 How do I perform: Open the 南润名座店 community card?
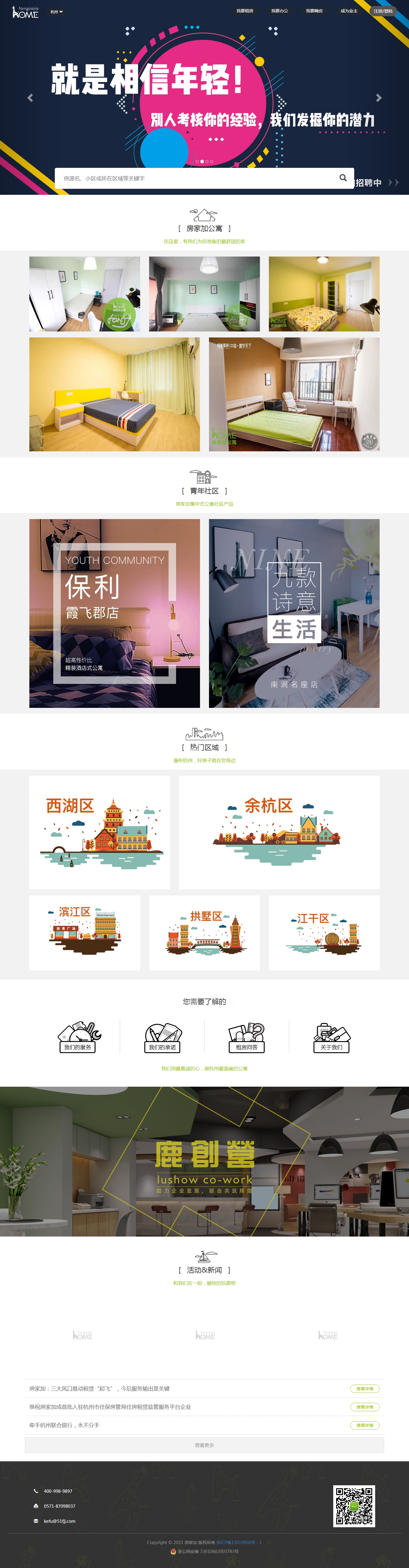[294, 613]
